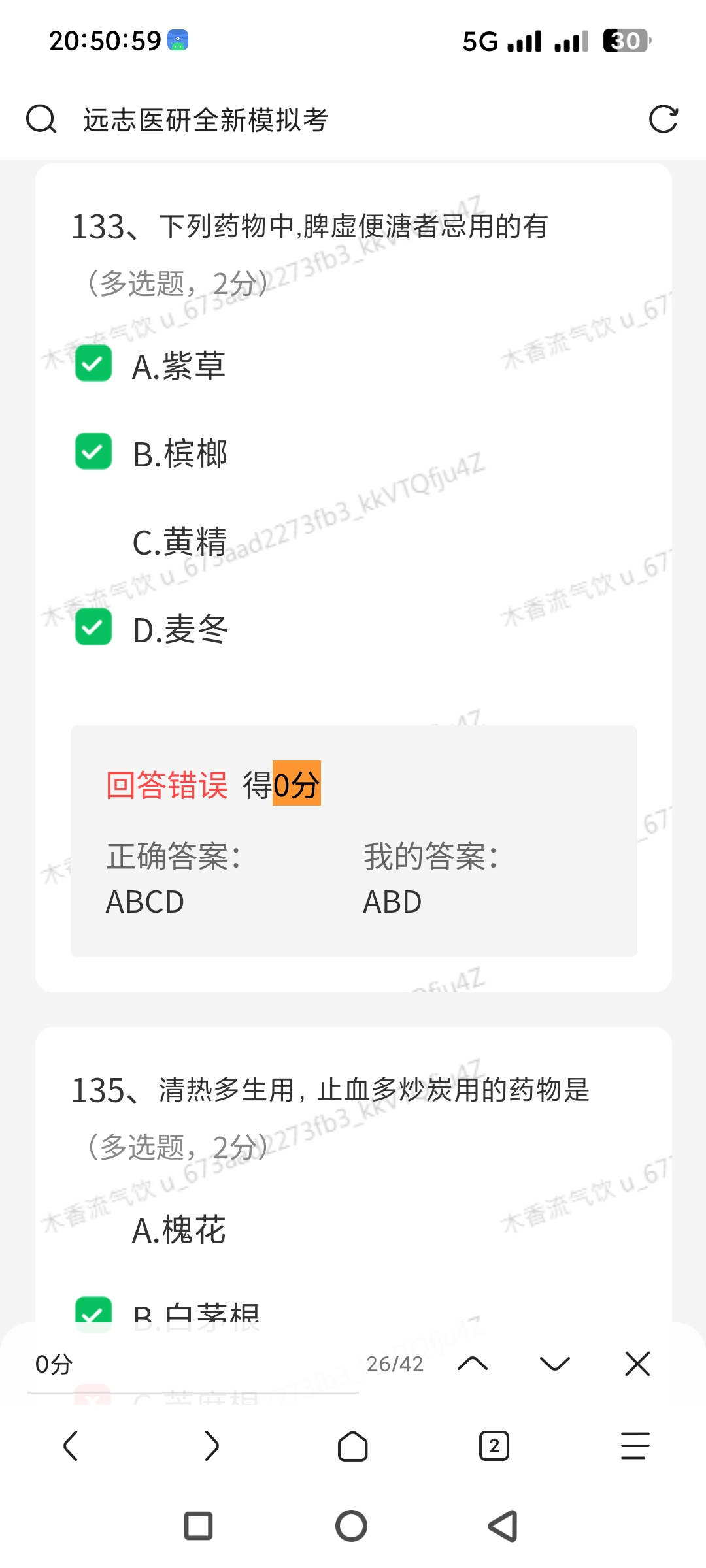The image size is (706, 1568).
Task: Jump to next search match with down arrow
Action: coord(555,1364)
